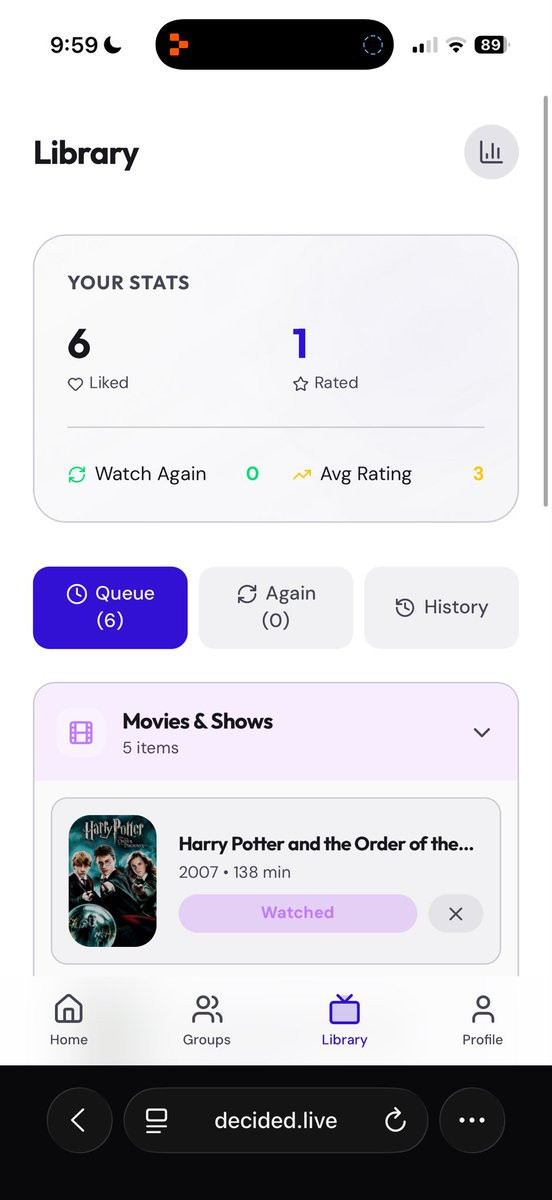Go back in the browser

(79, 1120)
